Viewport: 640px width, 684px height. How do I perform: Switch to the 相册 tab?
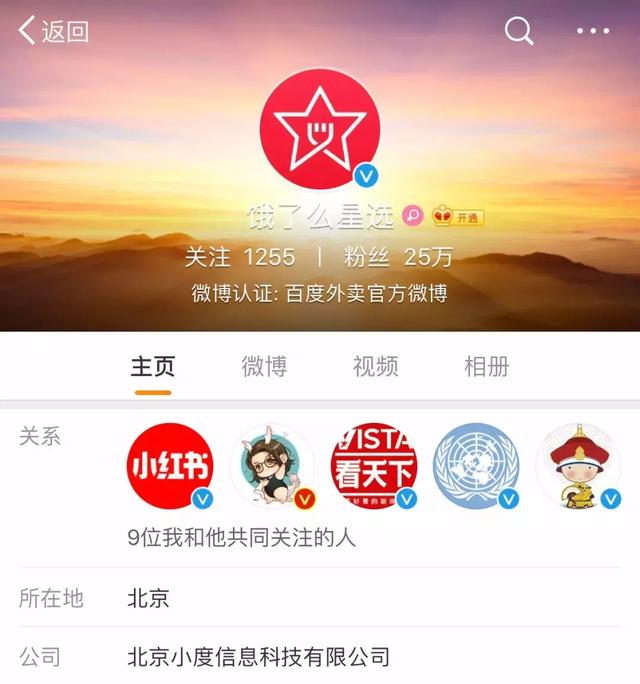click(x=487, y=366)
